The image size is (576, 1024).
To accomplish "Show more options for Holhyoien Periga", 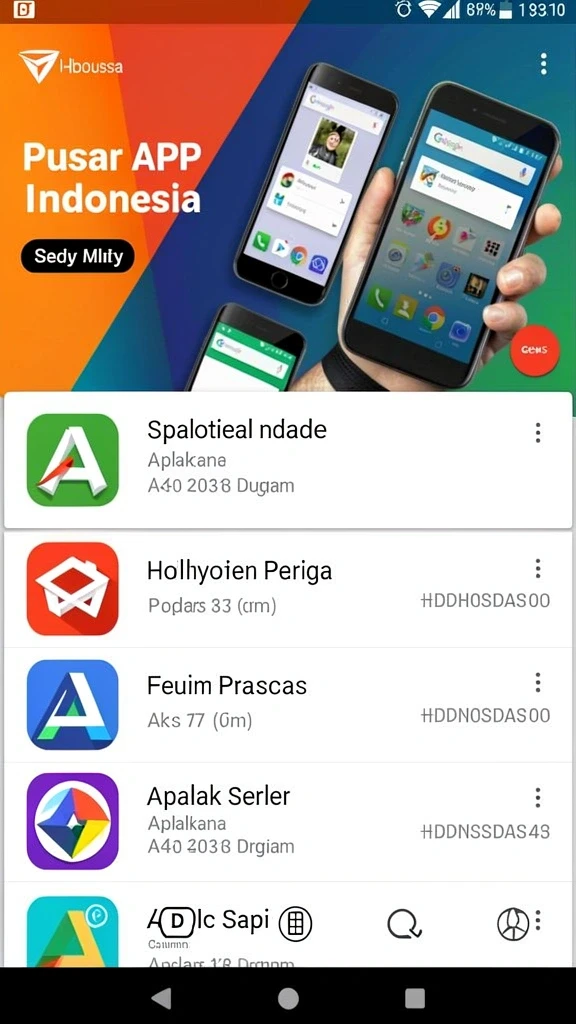I will (537, 568).
